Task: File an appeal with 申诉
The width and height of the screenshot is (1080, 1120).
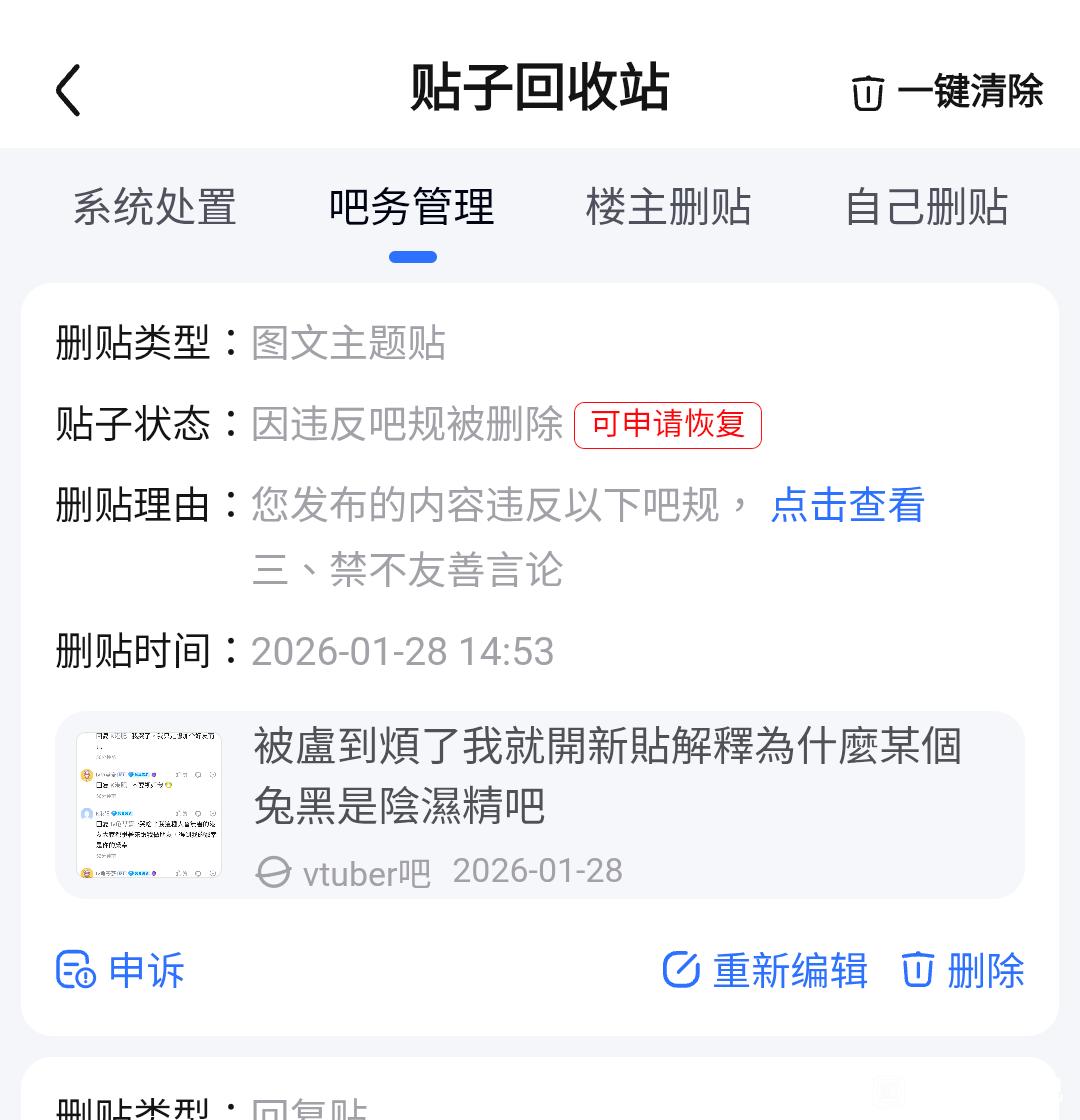Action: point(120,970)
